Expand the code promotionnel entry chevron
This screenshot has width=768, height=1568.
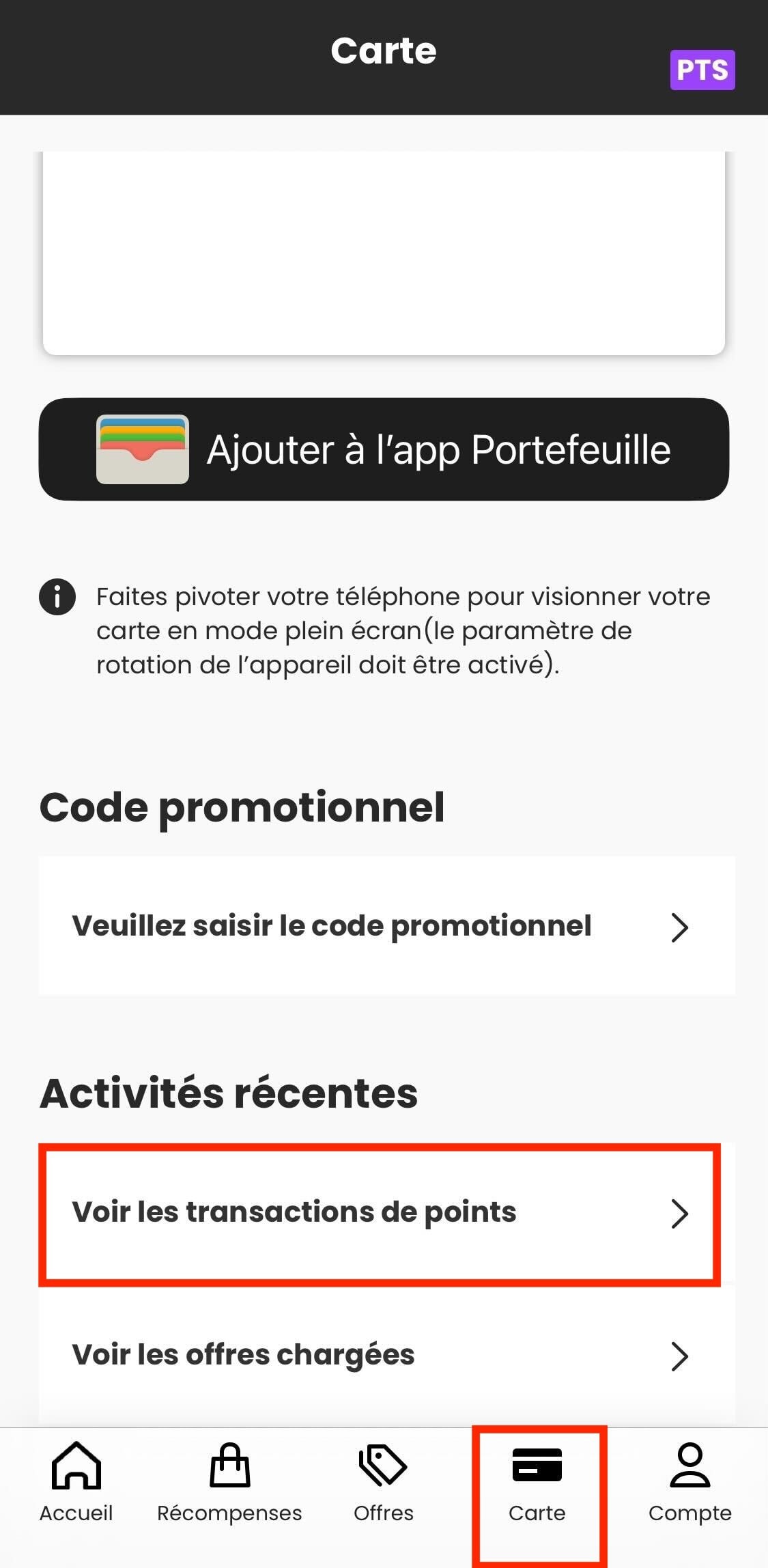coord(681,927)
